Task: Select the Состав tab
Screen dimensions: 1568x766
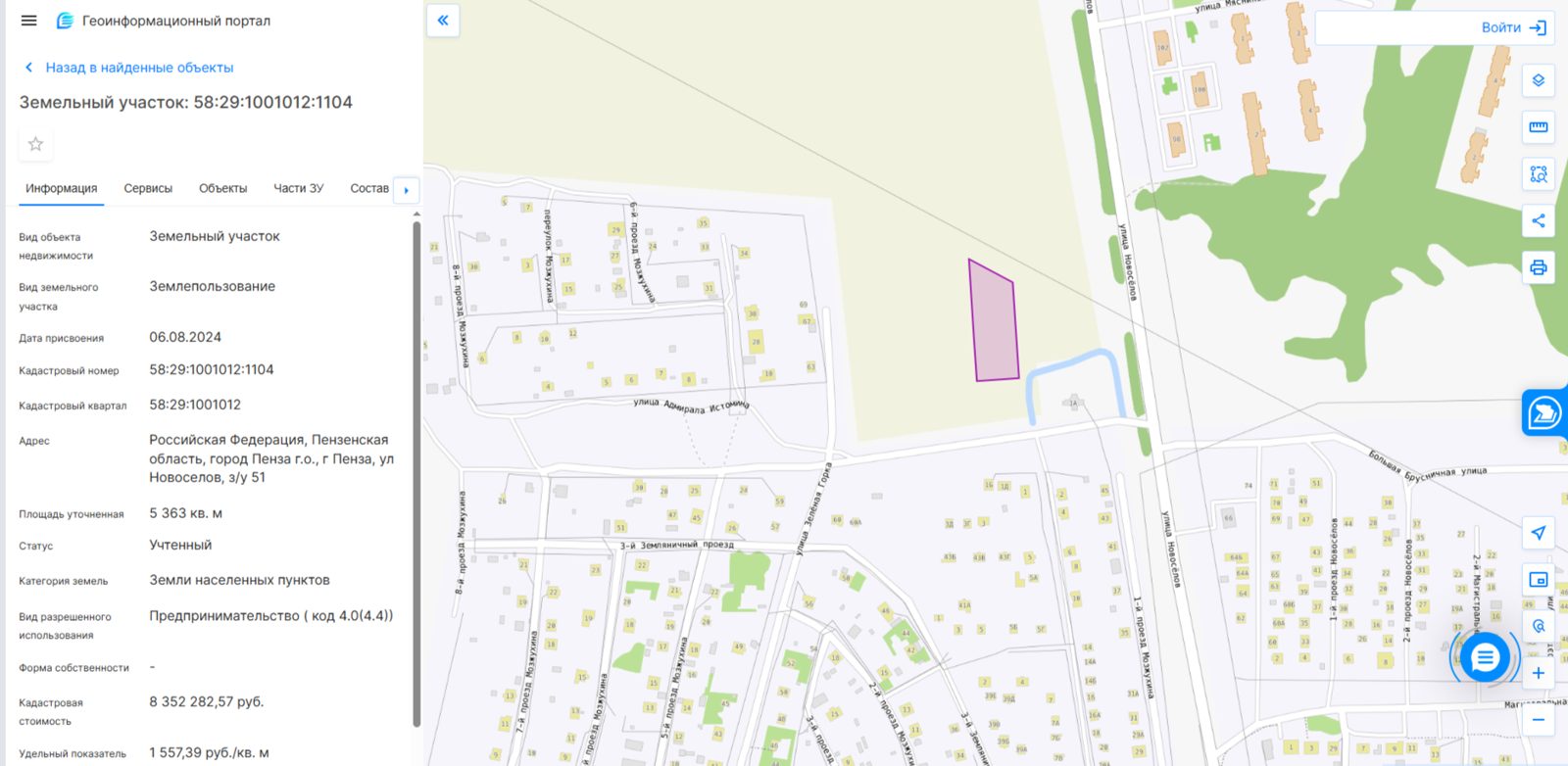Action: (x=369, y=188)
